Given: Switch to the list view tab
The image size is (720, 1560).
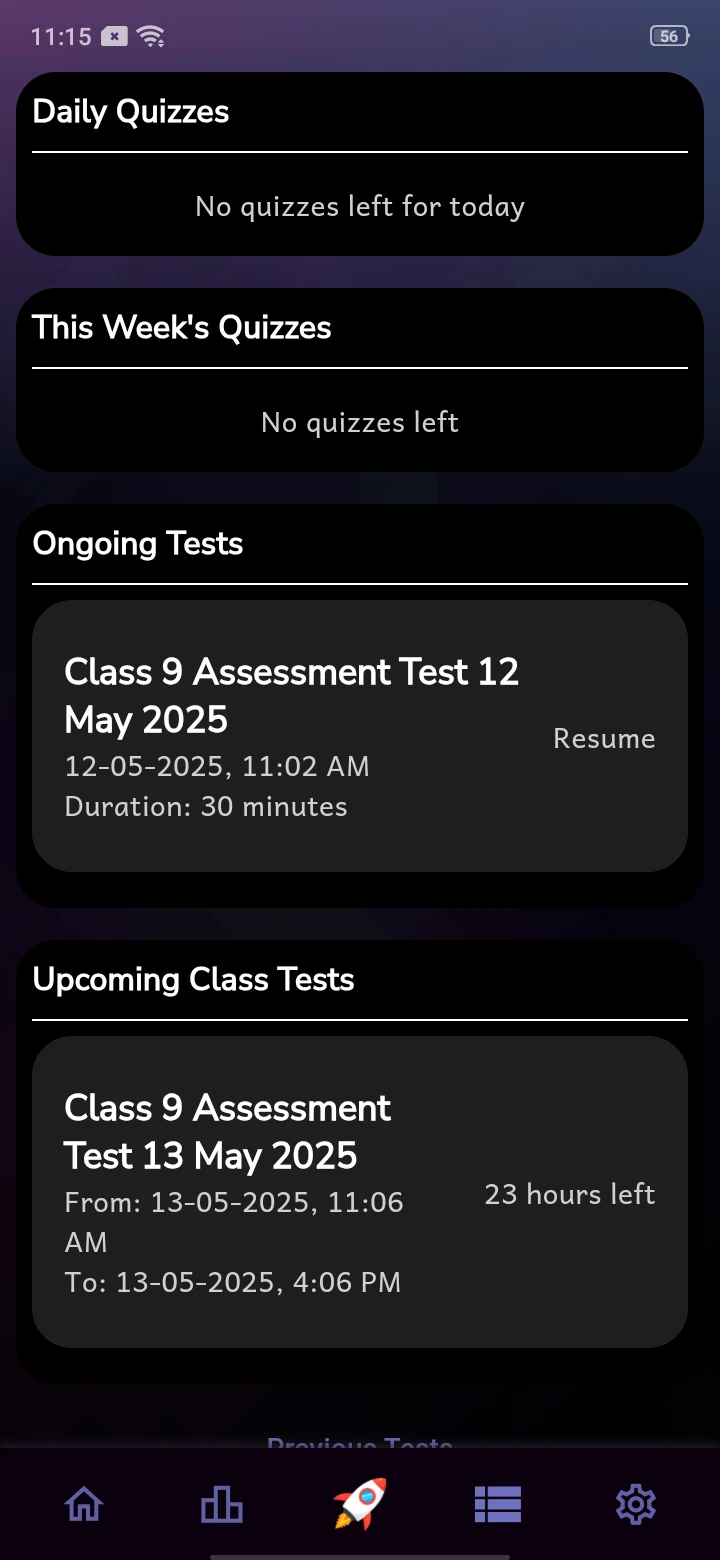Looking at the screenshot, I should tap(497, 1504).
